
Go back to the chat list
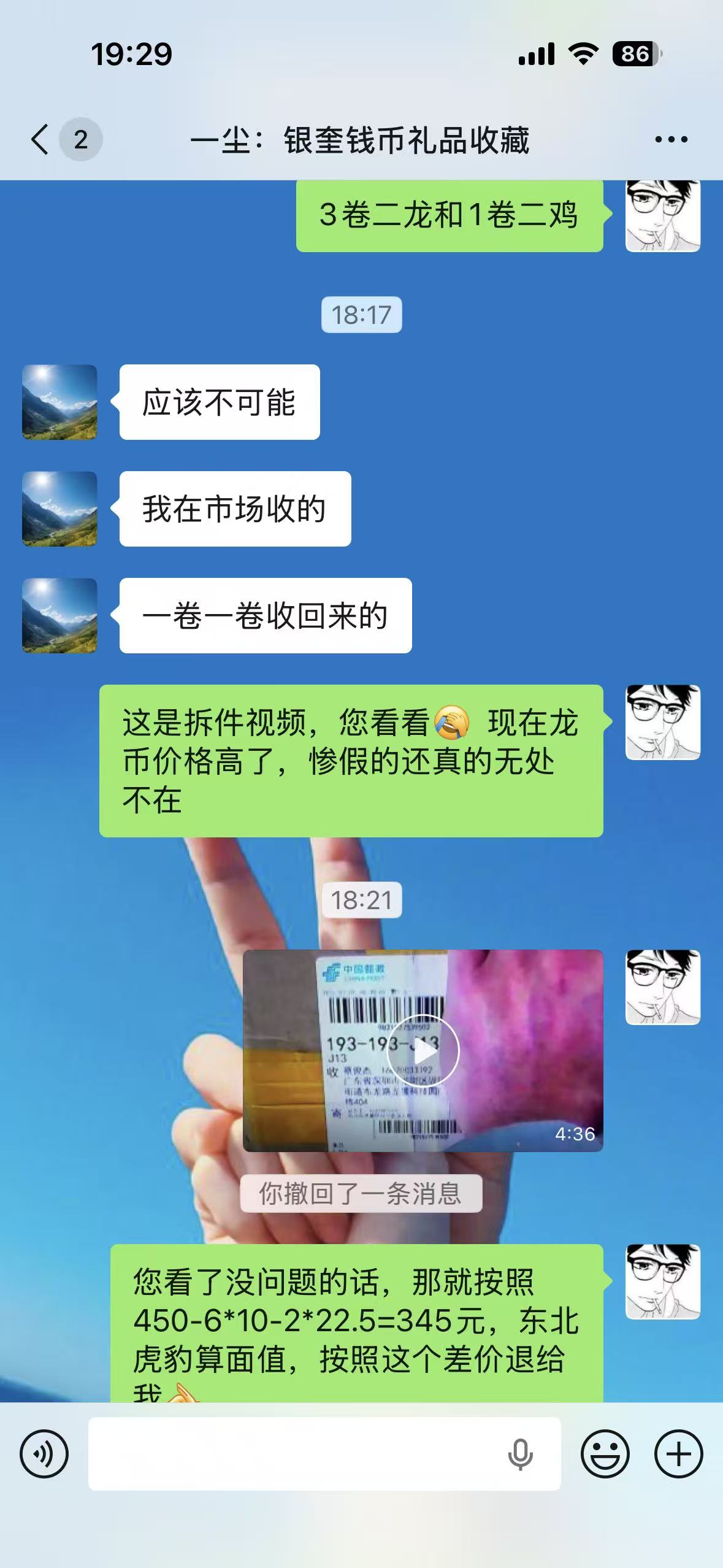click(40, 139)
